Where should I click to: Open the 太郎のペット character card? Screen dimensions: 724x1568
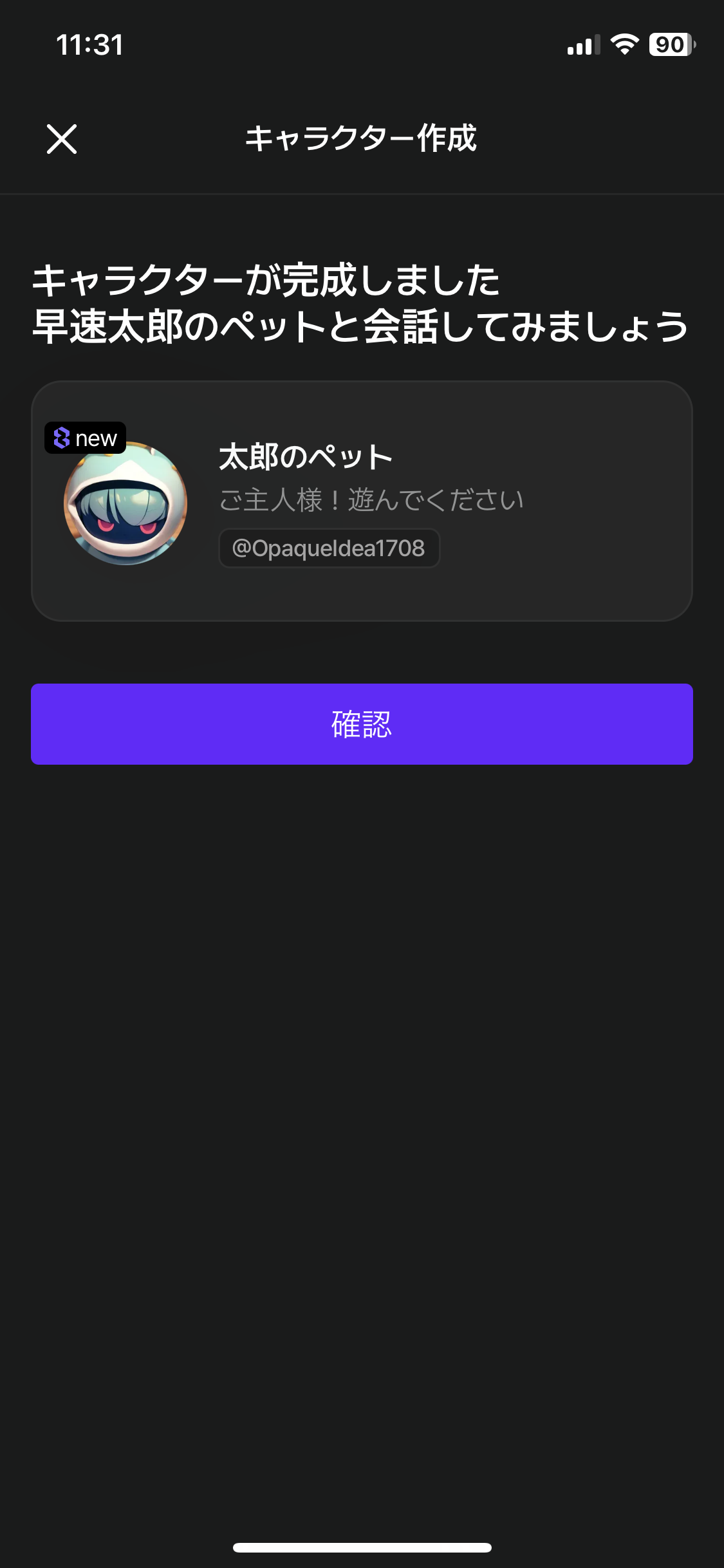[x=362, y=501]
